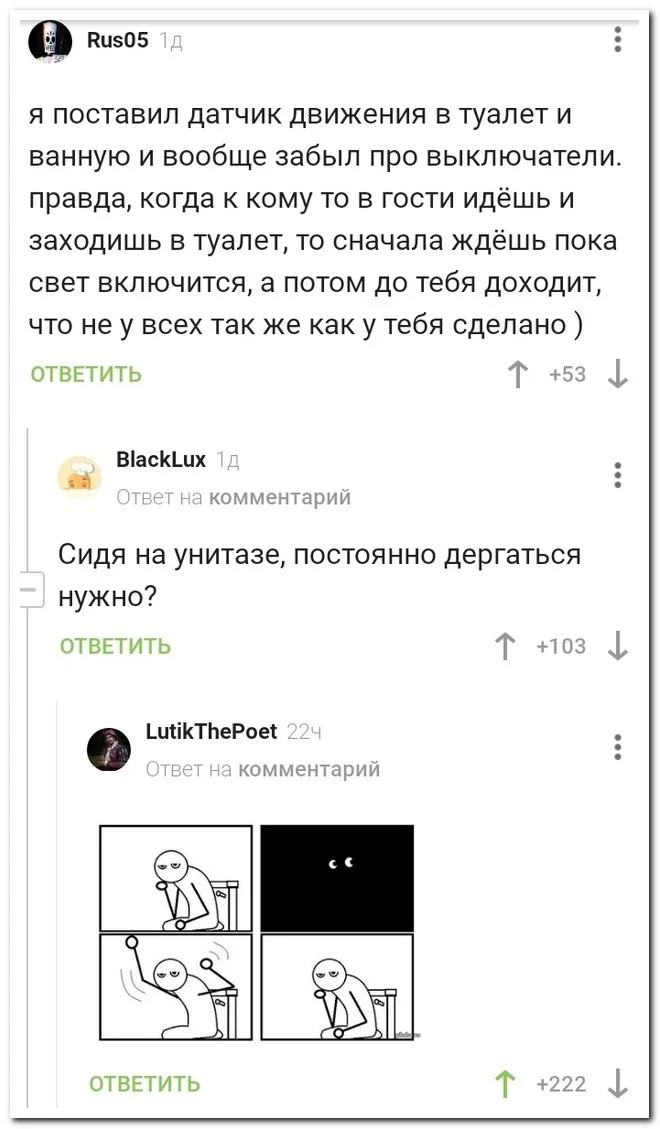Open the comic image in LutikThePoet's comment
Screen dimensions: 660x1129
[x=256, y=931]
